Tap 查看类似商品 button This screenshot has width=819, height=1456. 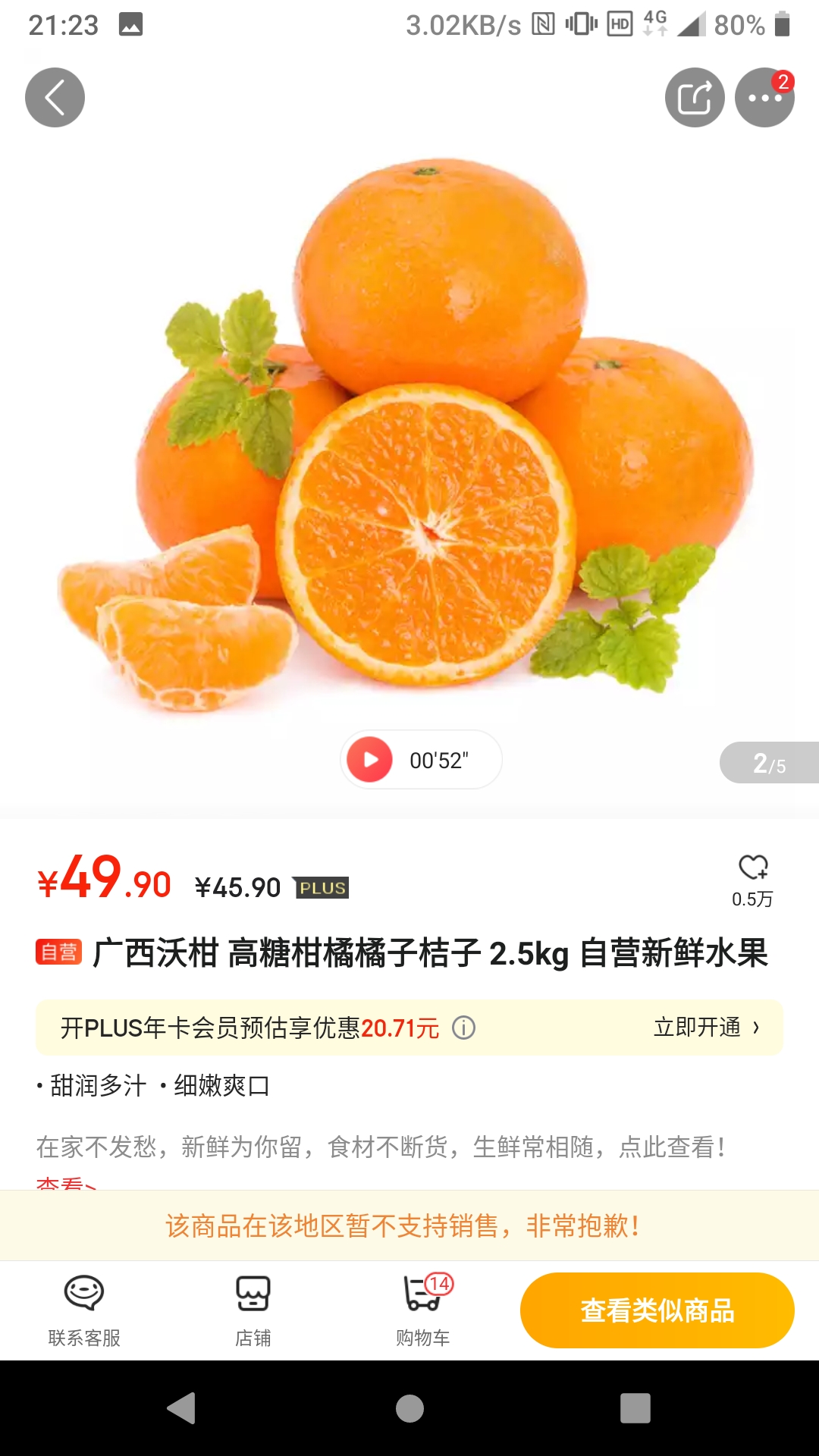657,1310
